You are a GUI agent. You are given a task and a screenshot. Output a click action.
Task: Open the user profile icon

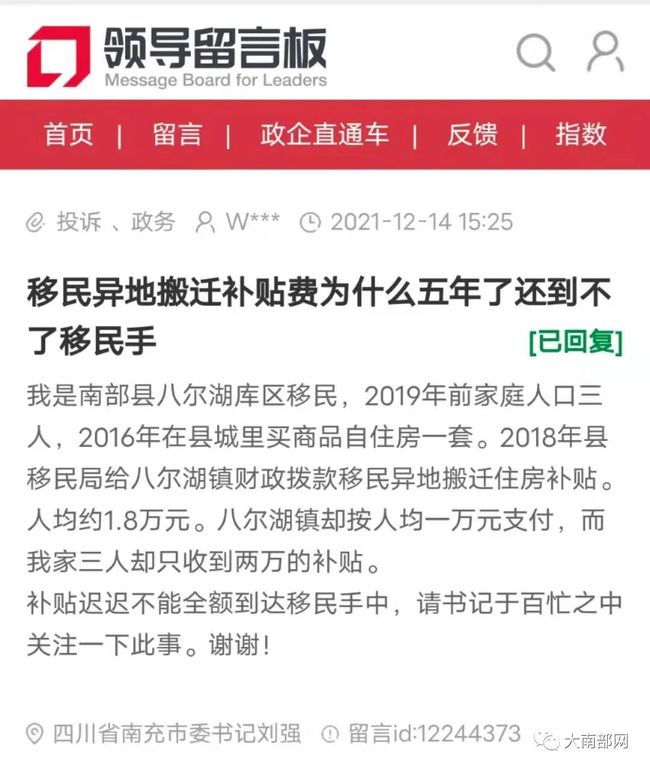(604, 50)
